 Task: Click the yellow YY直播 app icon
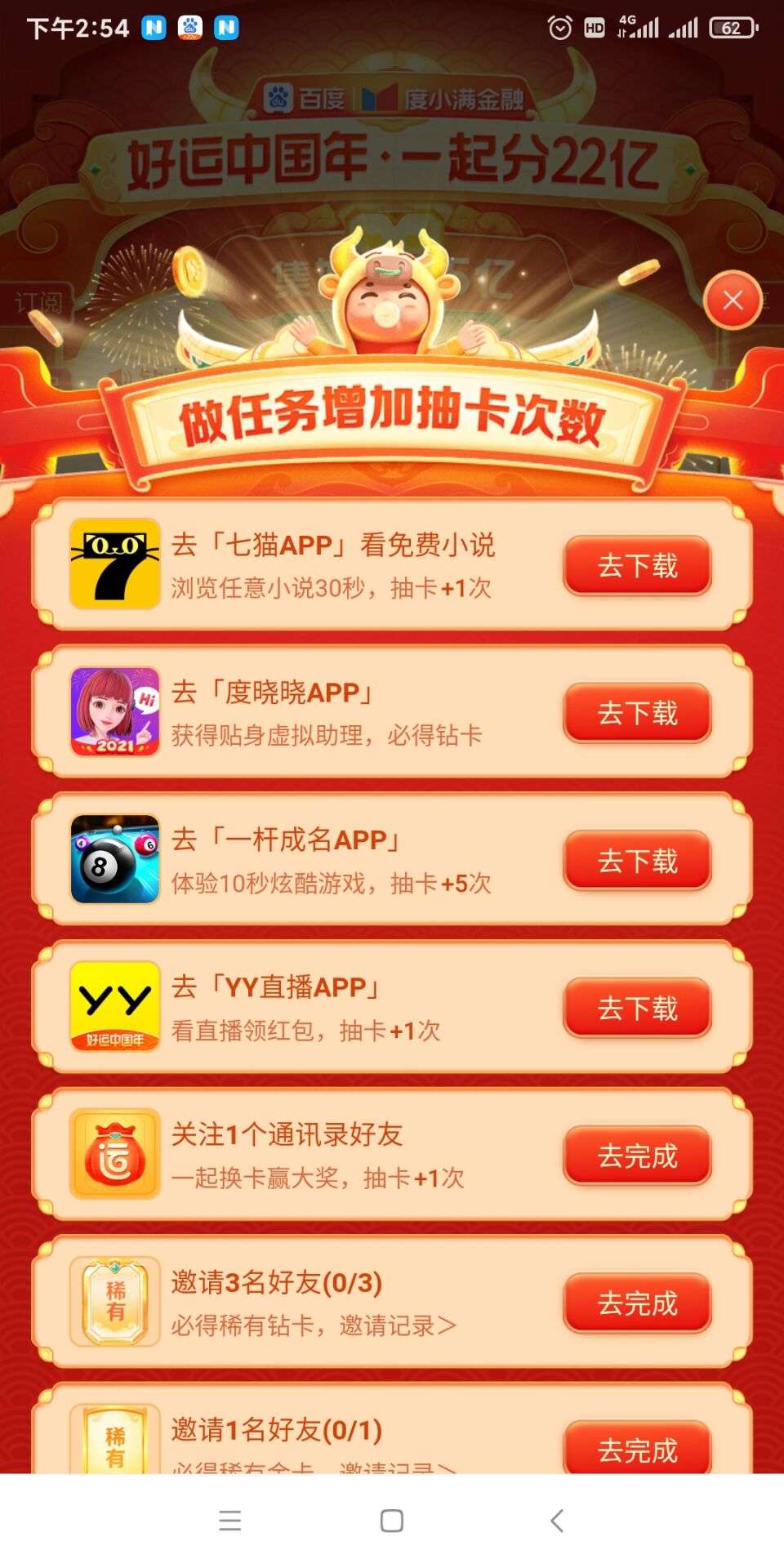114,1006
